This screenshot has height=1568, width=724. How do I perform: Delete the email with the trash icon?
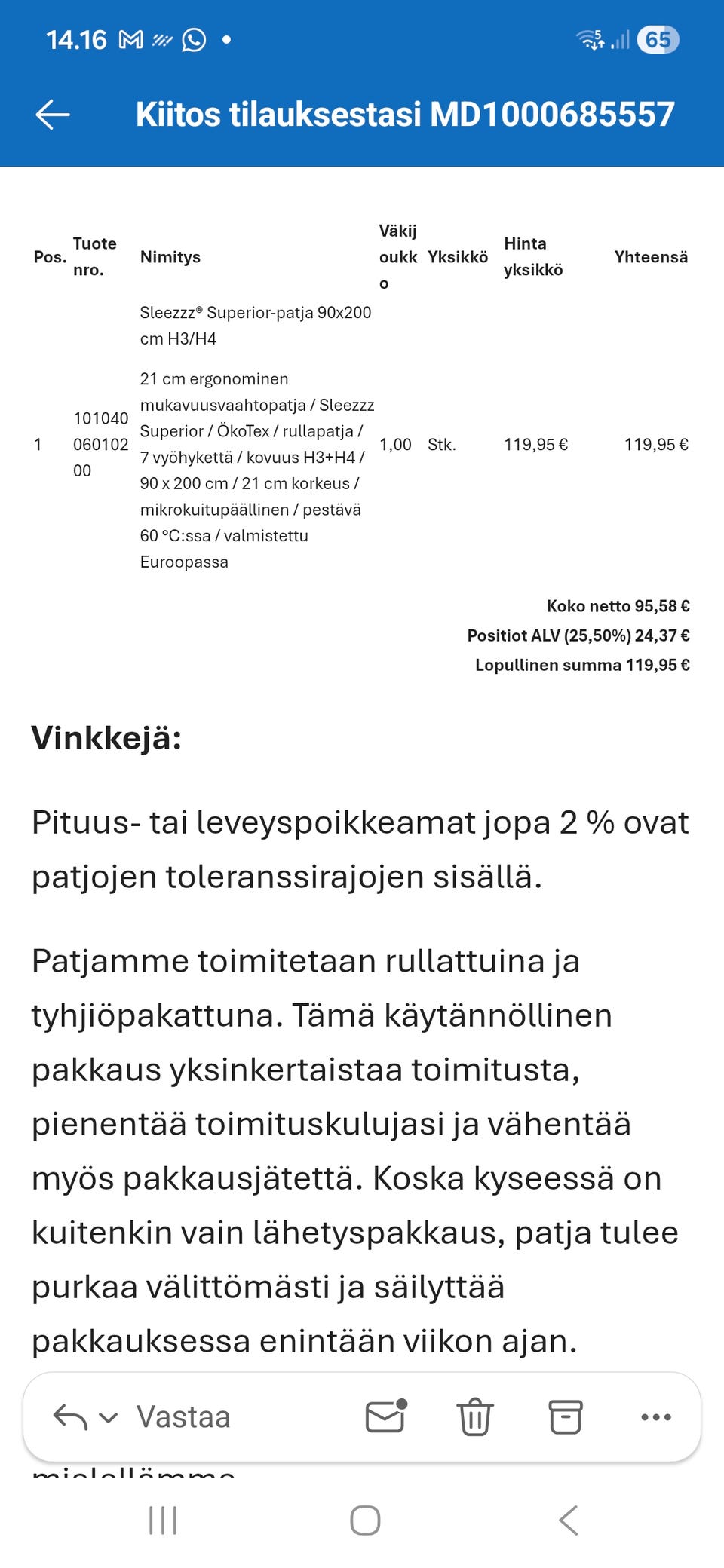[474, 1416]
